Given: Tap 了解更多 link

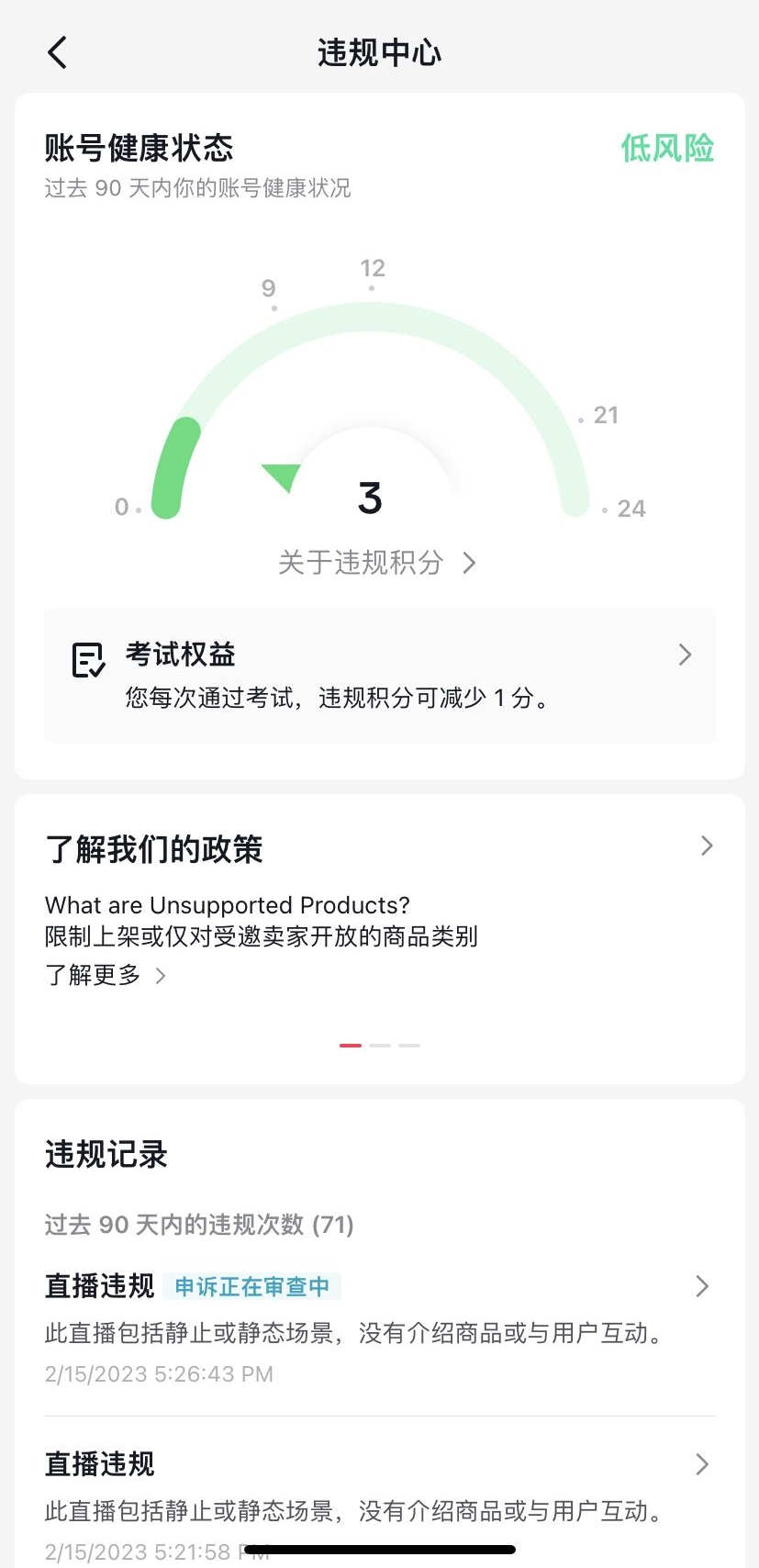Looking at the screenshot, I should point(106,975).
